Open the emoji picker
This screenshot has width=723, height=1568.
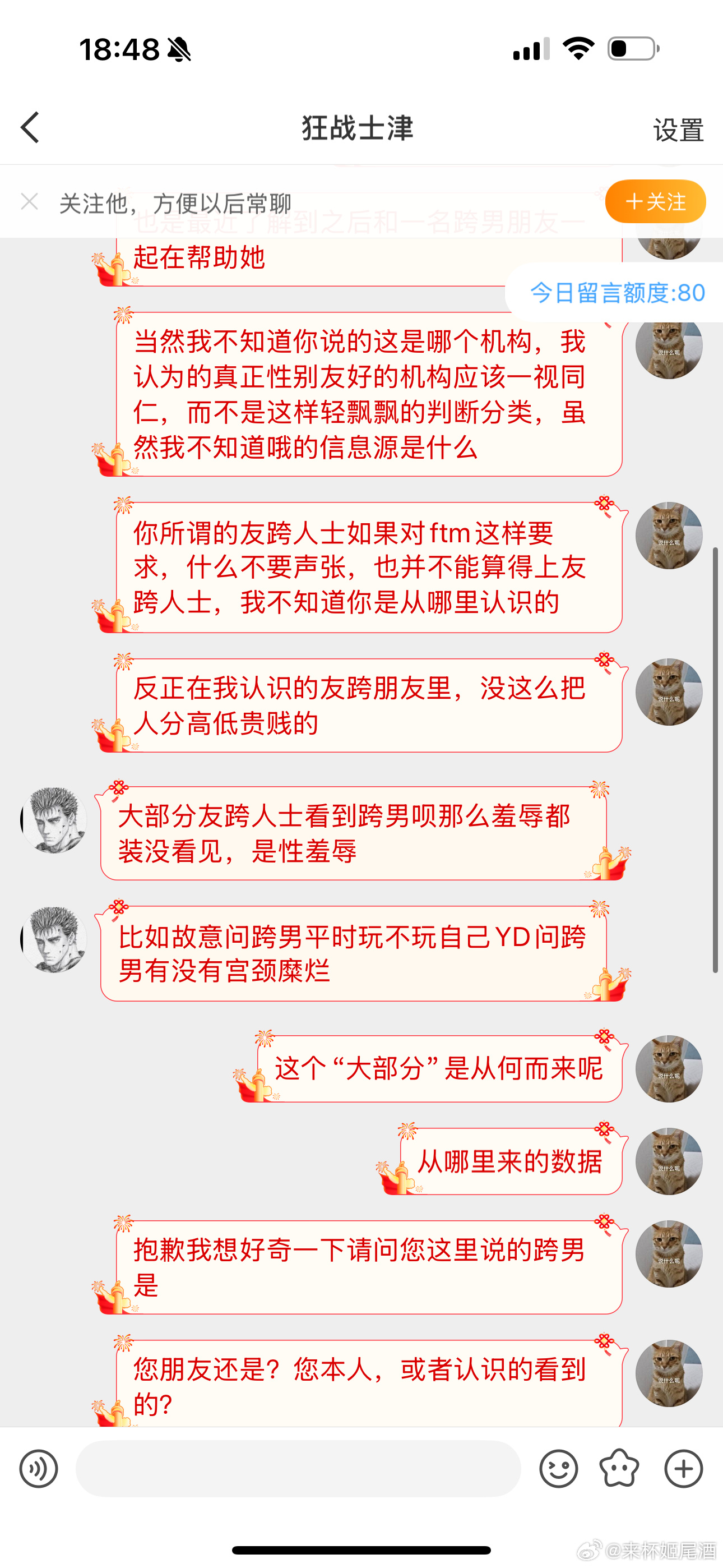pyautogui.click(x=558, y=1468)
